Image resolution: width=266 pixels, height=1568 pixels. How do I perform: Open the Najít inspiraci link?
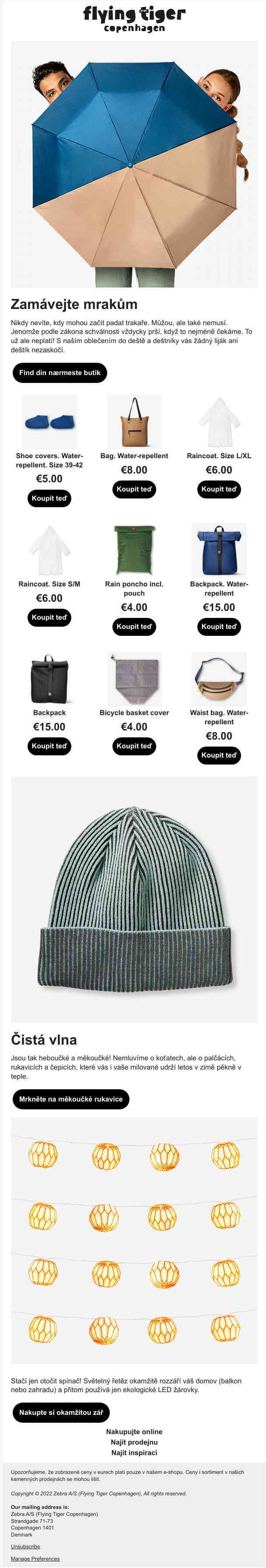pos(134,1452)
